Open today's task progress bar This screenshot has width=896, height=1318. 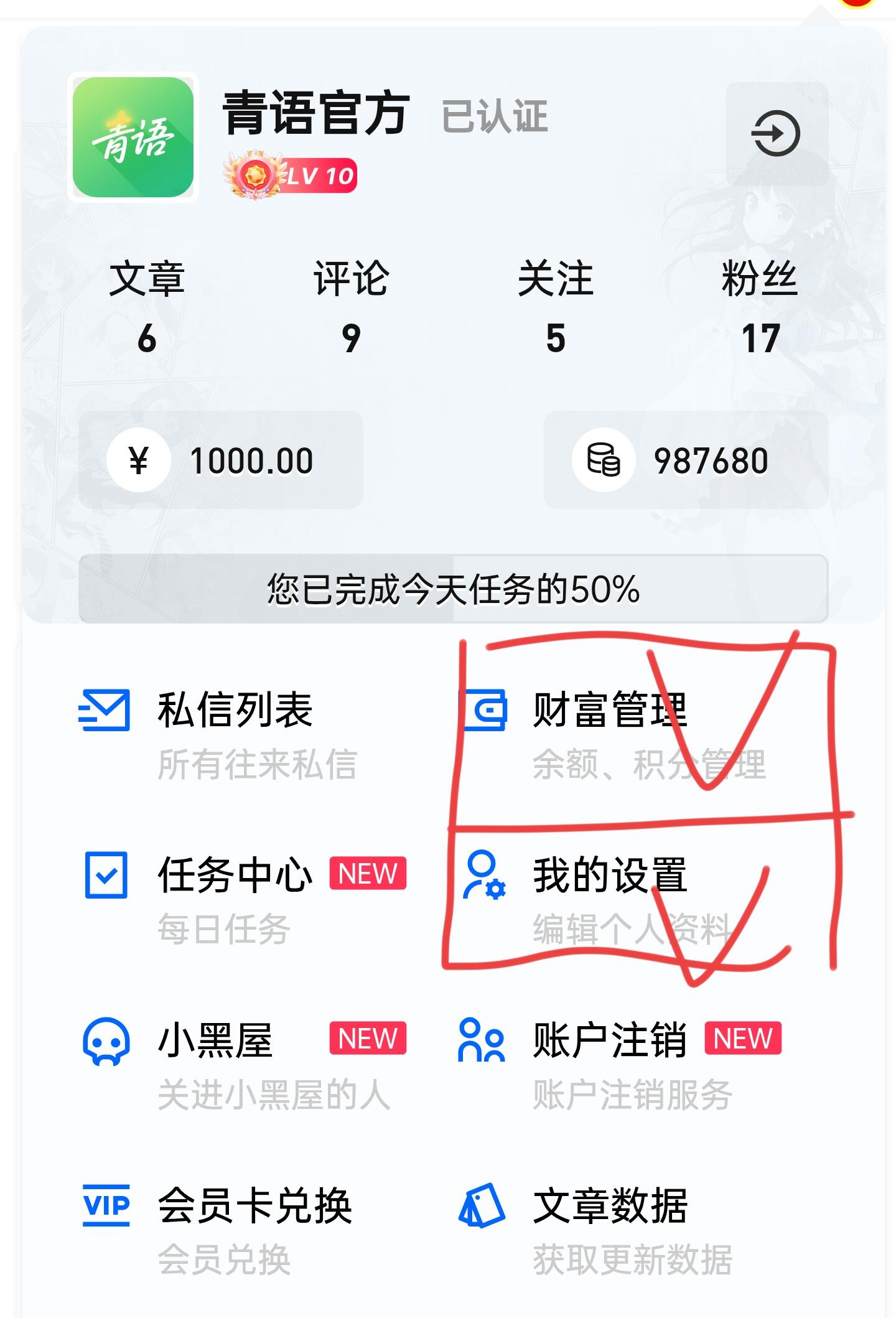tap(453, 589)
